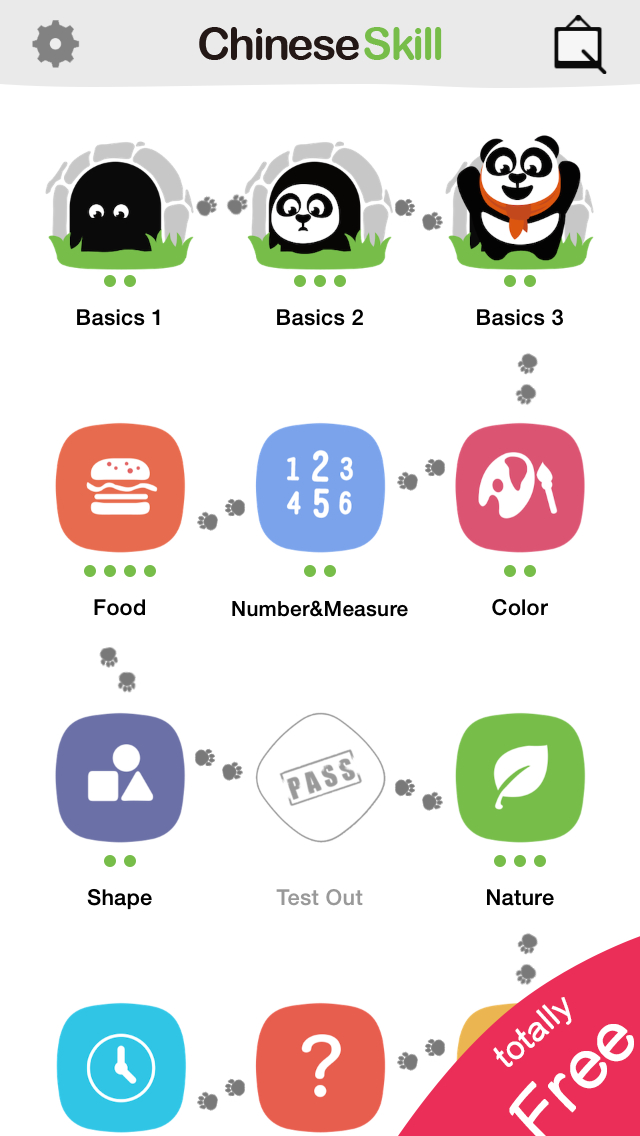
Task: Open the clock time skill
Action: pos(120,1066)
